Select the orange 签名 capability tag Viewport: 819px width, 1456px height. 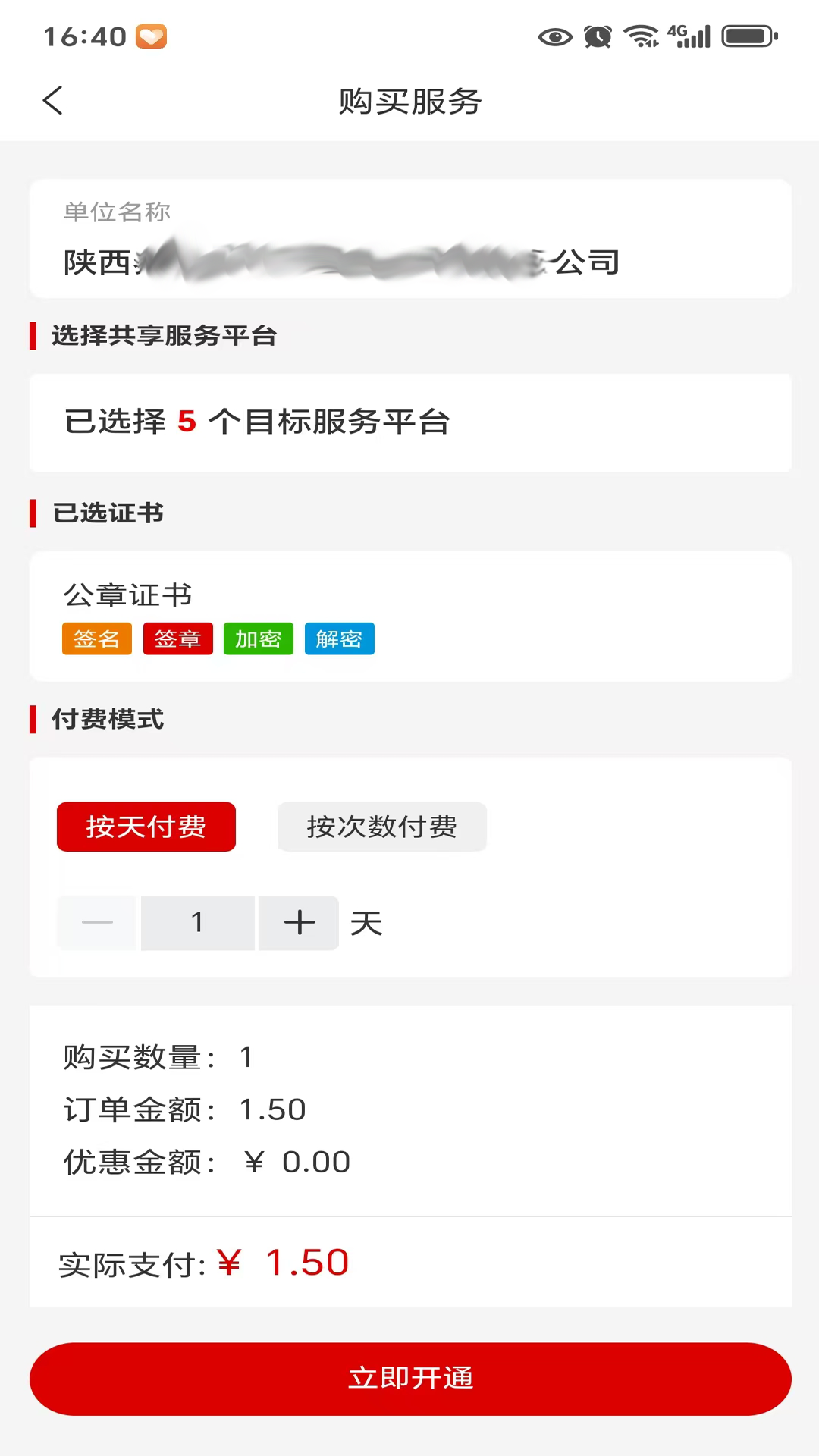[x=96, y=639]
